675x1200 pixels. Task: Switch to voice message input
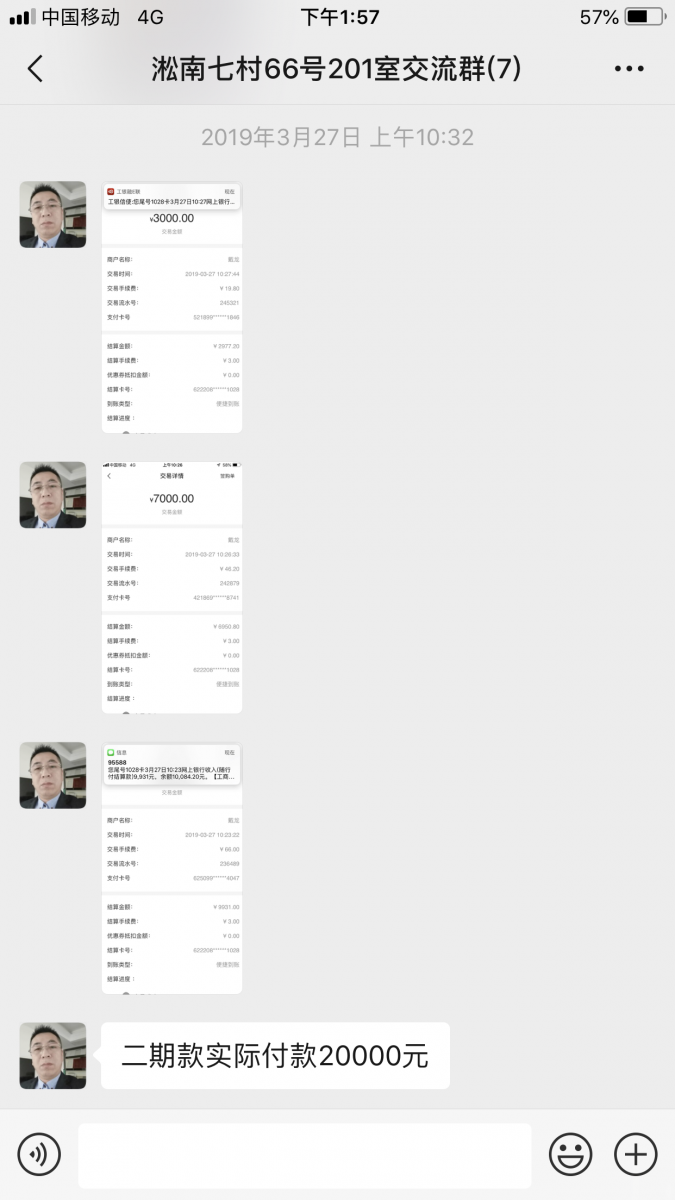coord(39,1155)
